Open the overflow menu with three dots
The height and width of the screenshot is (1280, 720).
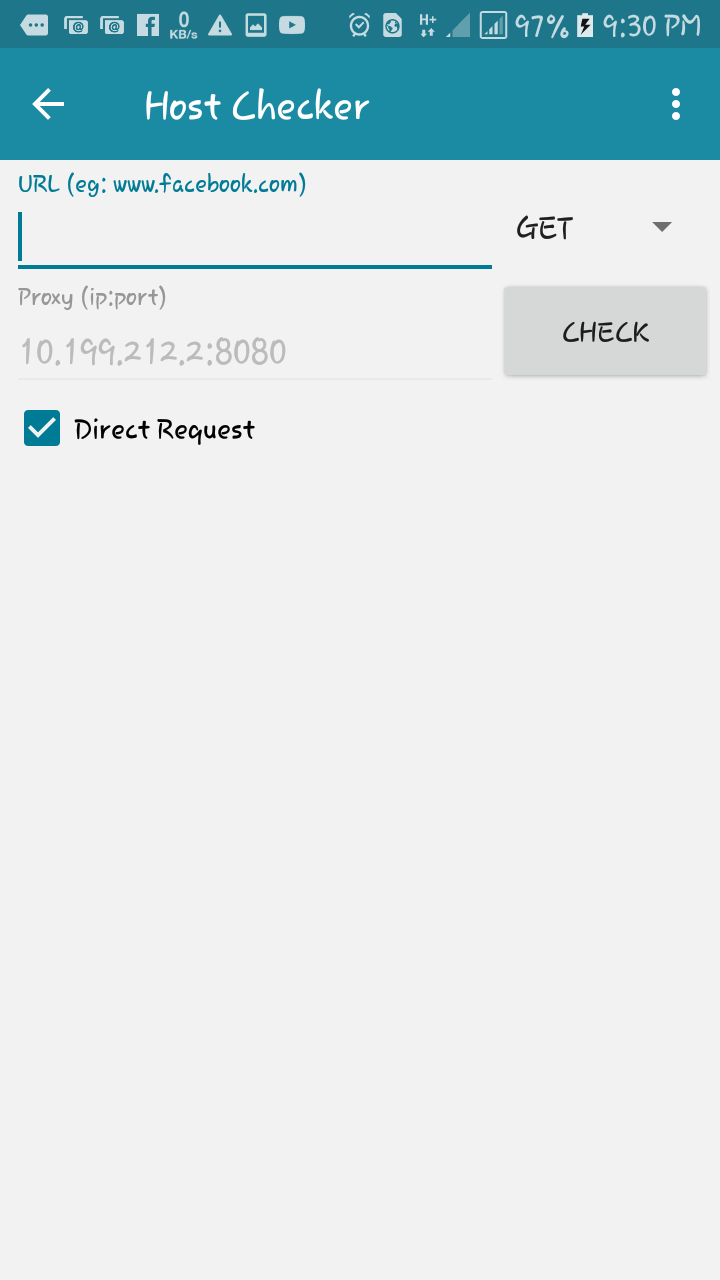pyautogui.click(x=674, y=104)
